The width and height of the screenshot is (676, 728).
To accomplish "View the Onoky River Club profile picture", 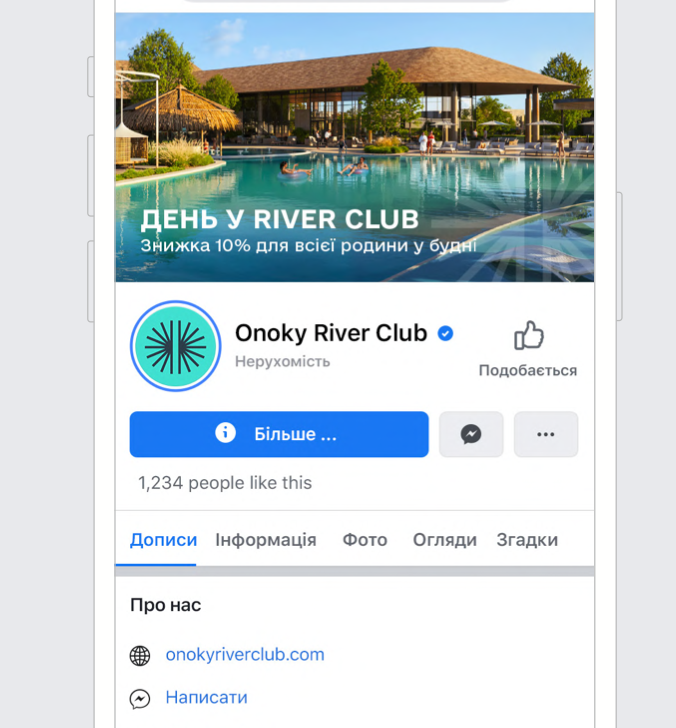I will click(x=175, y=346).
